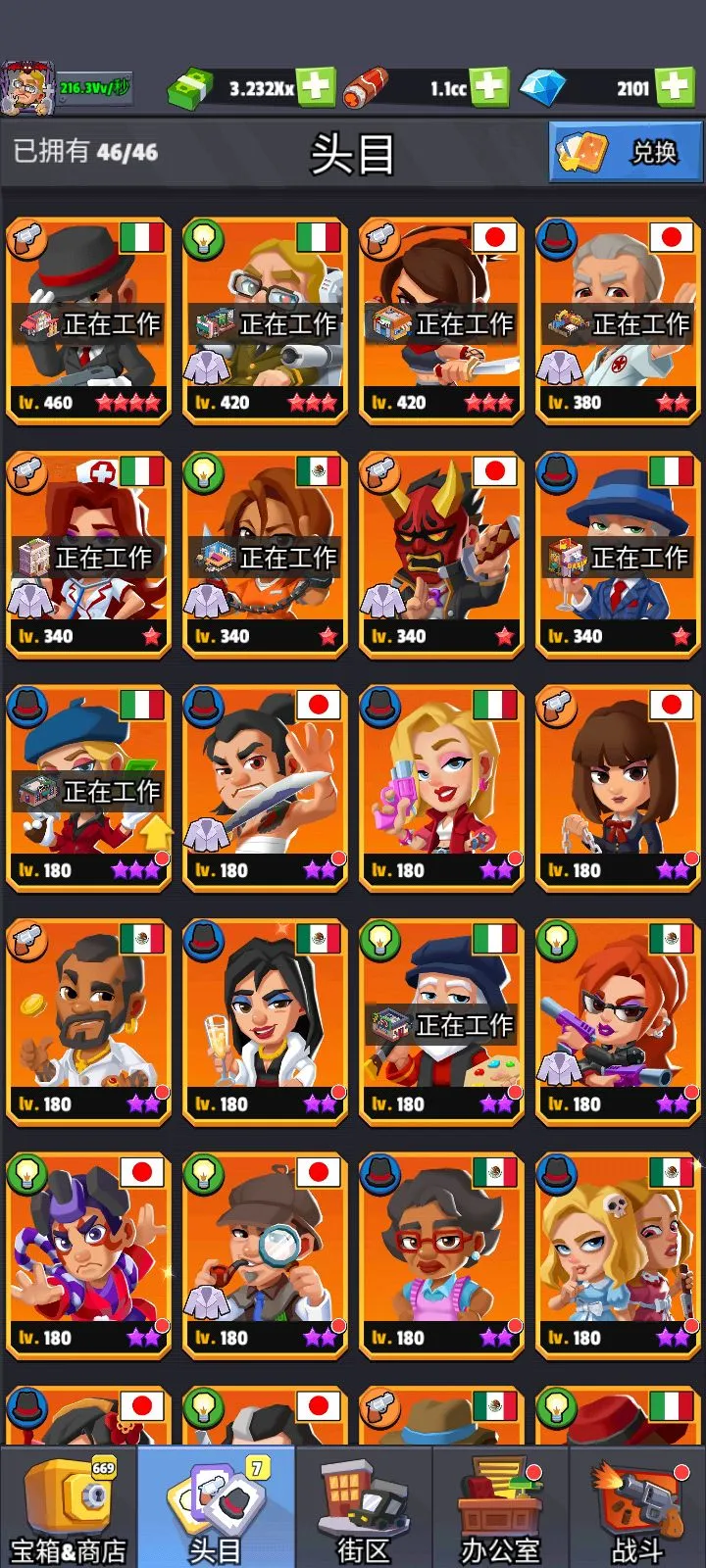
Task: Select the blonde woman with pink pistol card
Action: (x=441, y=788)
